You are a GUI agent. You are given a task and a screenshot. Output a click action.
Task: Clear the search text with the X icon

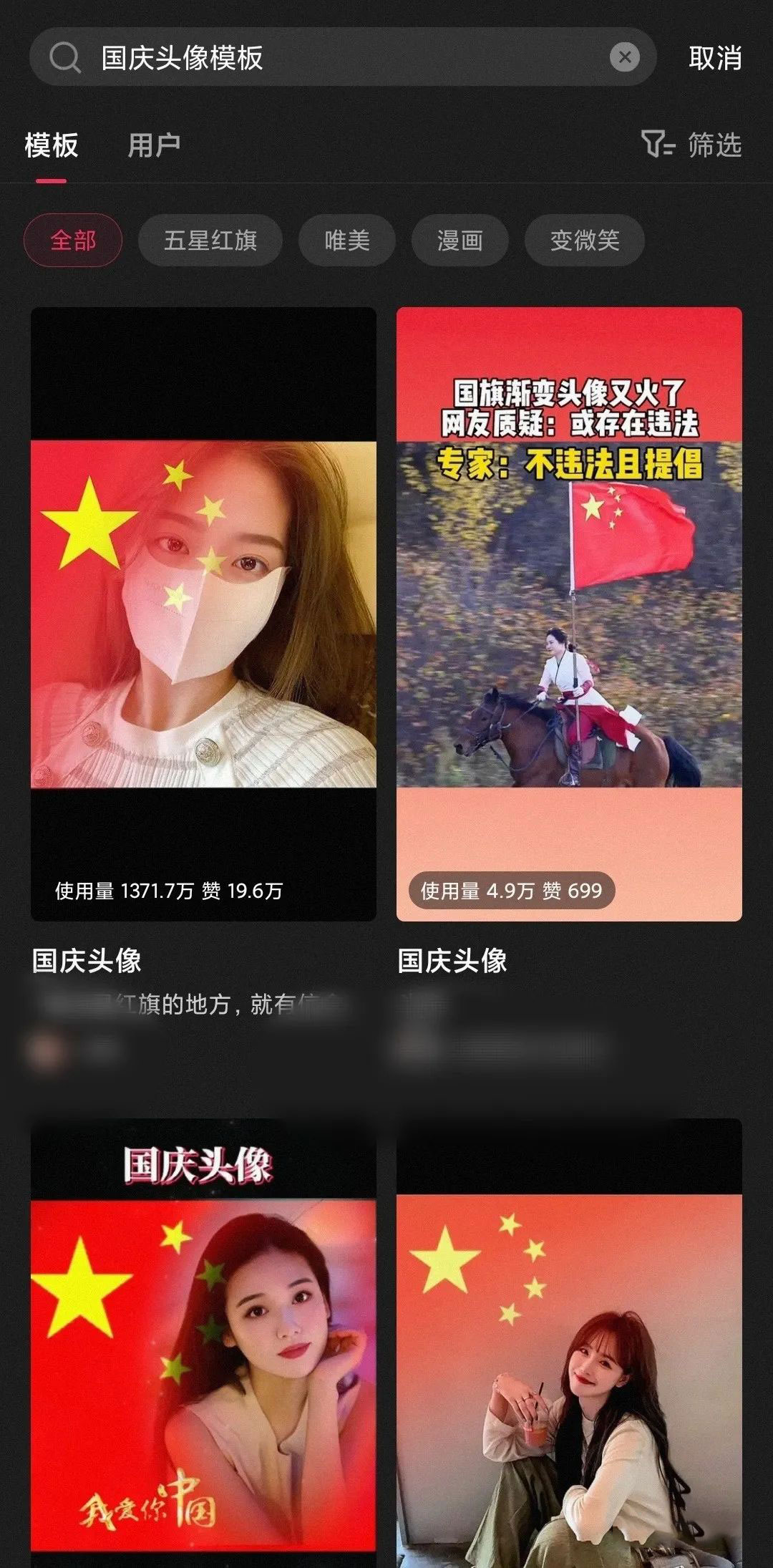(x=624, y=57)
